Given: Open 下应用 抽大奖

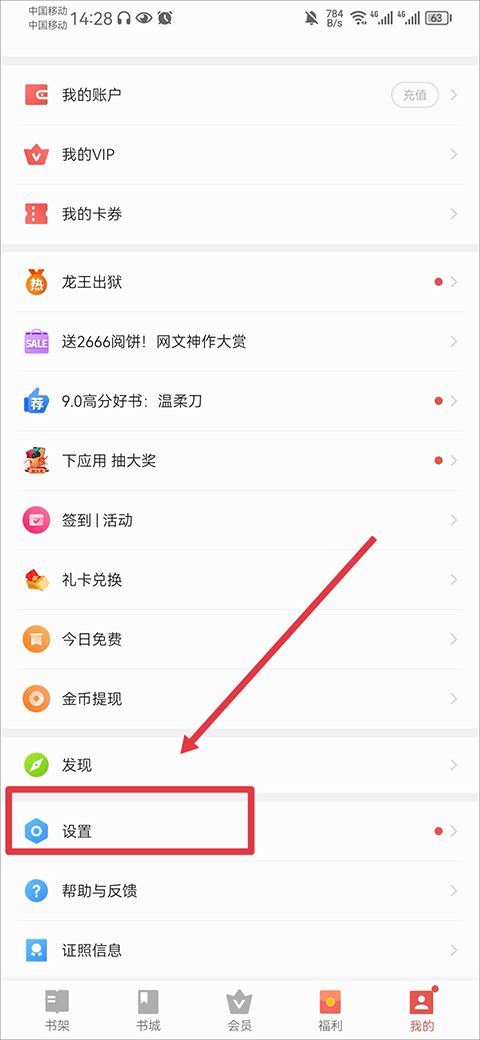Looking at the screenshot, I should click(240, 460).
